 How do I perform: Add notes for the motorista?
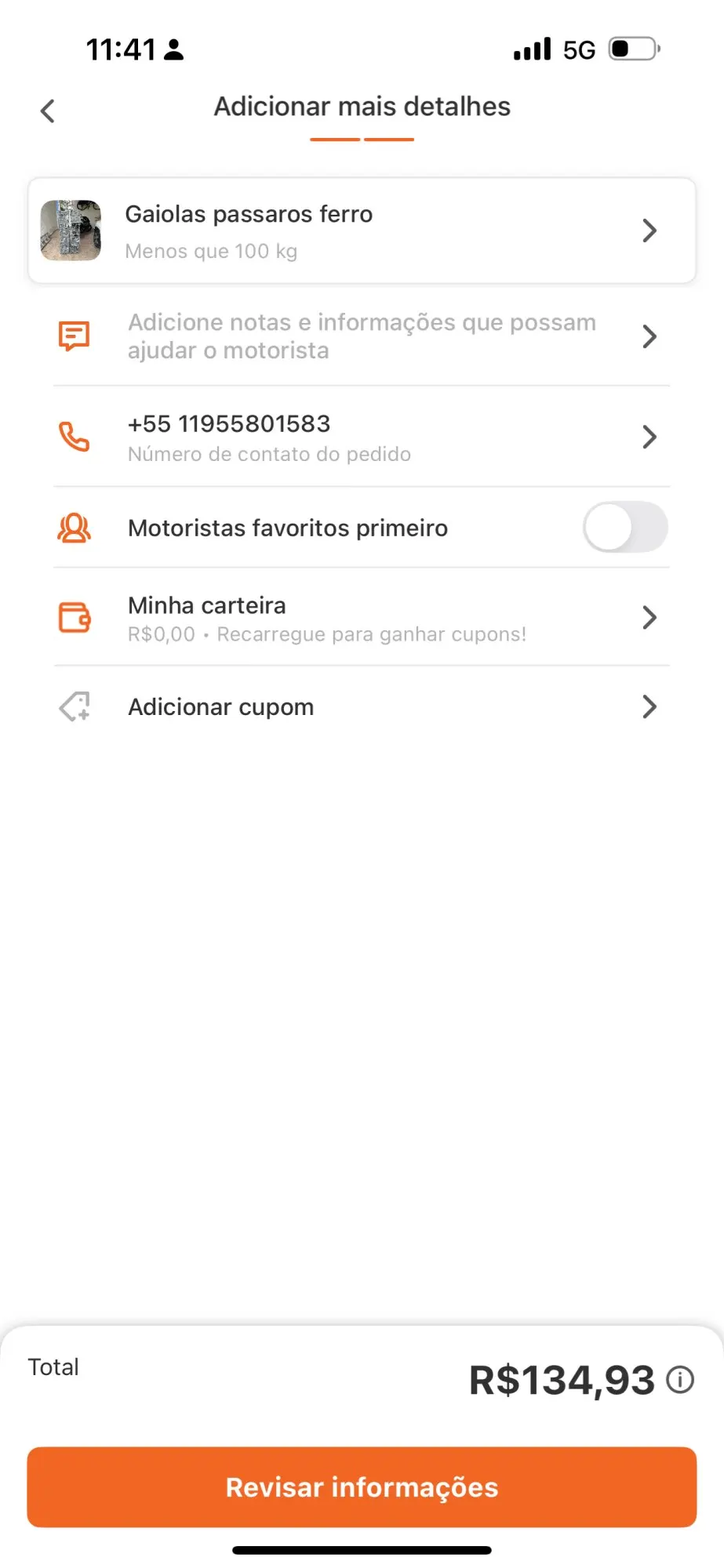tap(362, 336)
